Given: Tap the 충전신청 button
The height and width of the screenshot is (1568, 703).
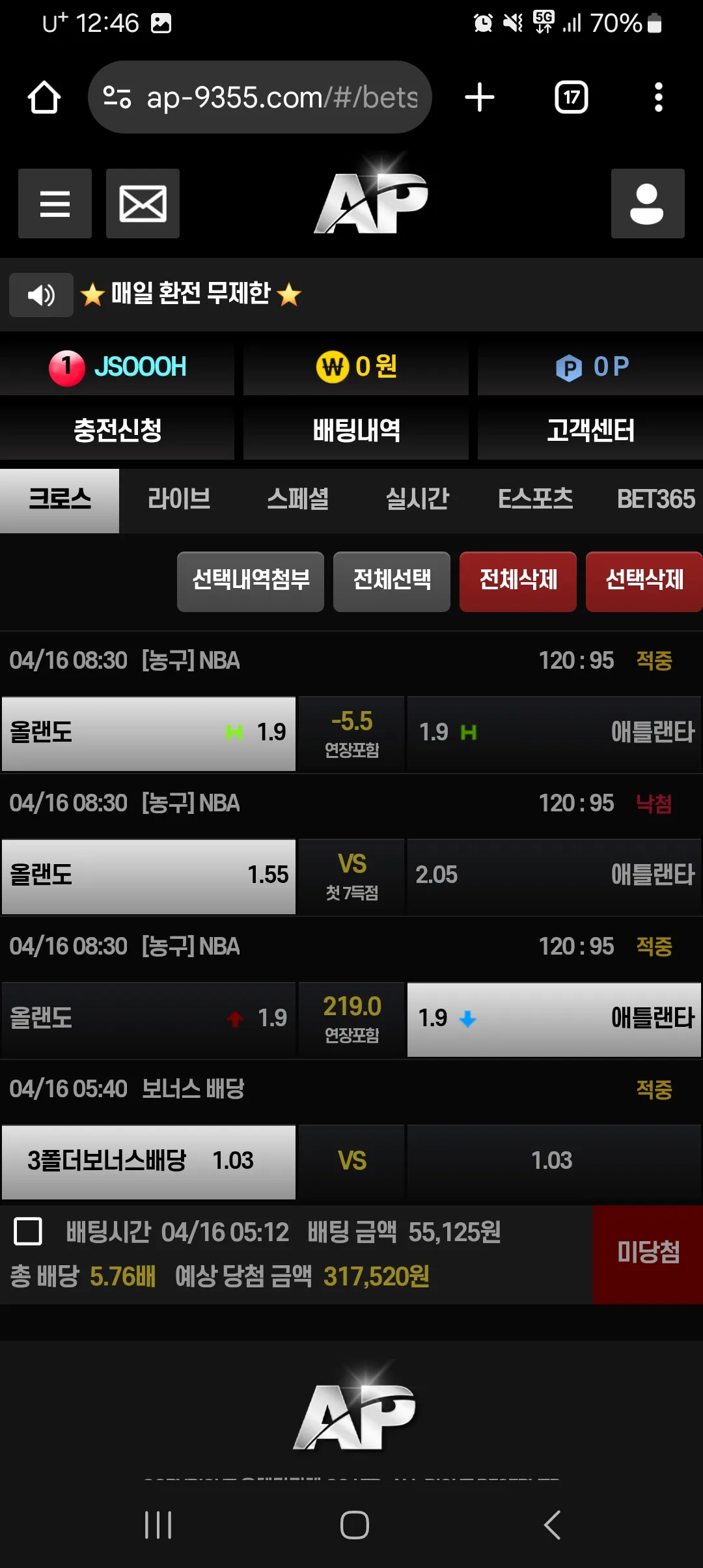Looking at the screenshot, I should click(x=117, y=430).
